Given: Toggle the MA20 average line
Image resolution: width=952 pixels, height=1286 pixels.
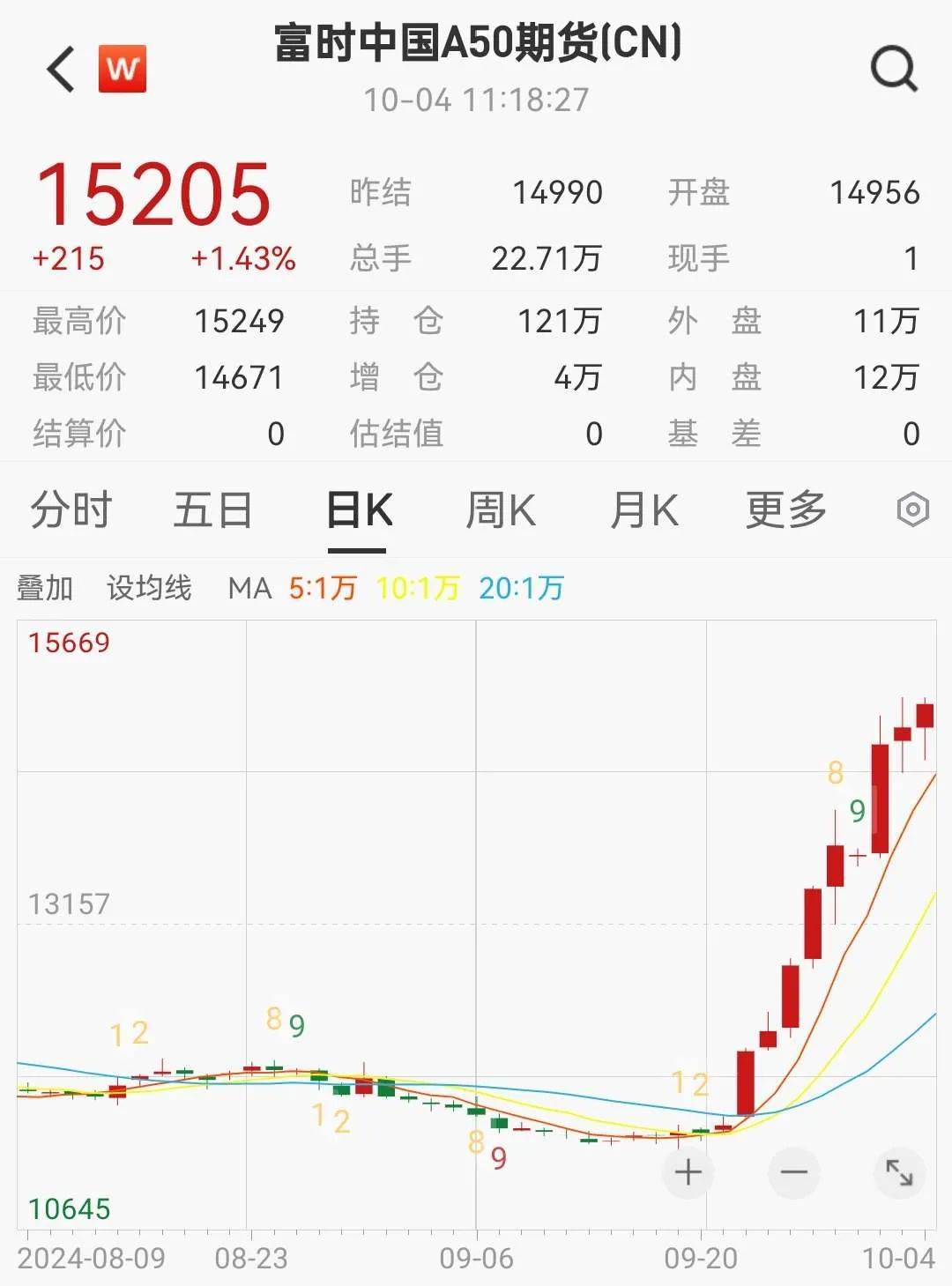Looking at the screenshot, I should 520,586.
